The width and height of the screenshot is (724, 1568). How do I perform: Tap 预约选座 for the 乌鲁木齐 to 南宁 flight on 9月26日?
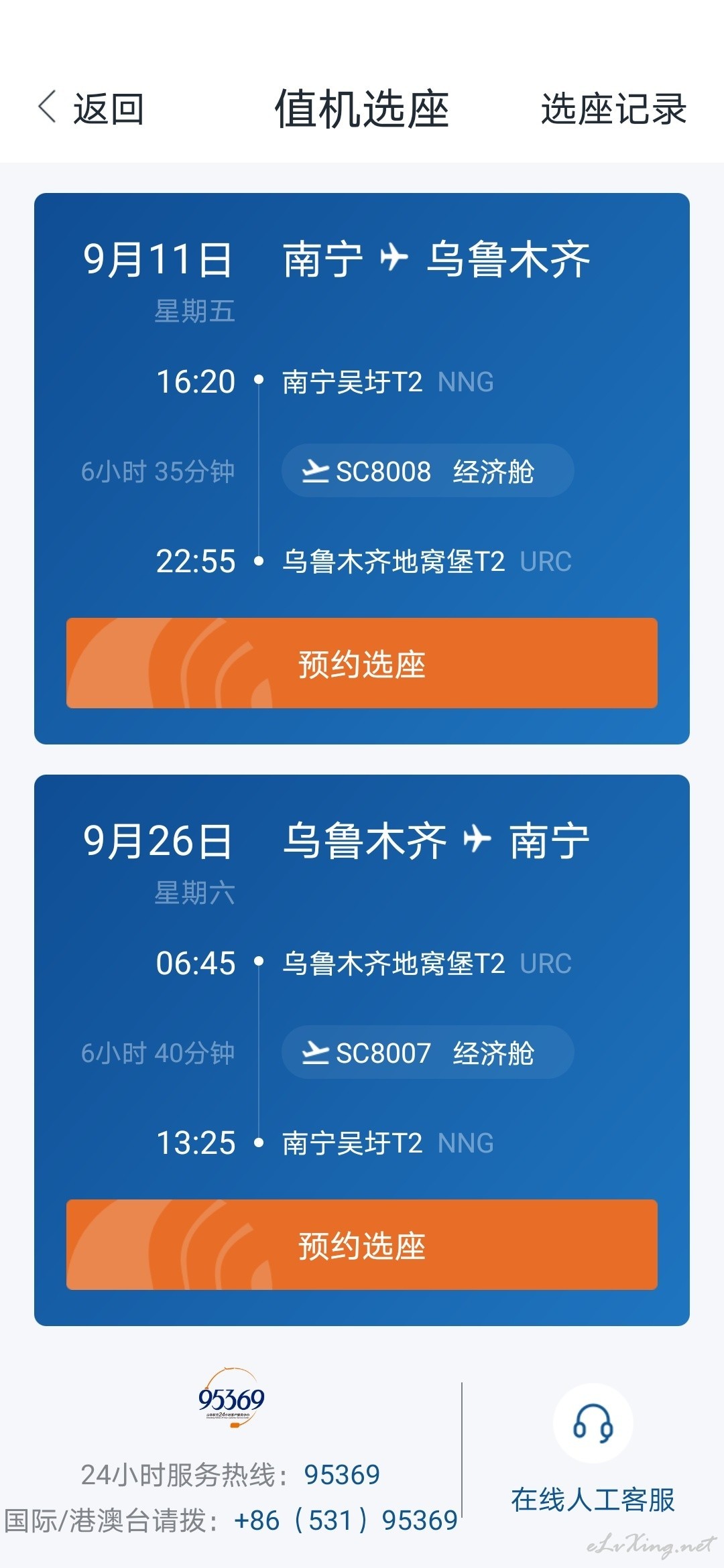[362, 1245]
